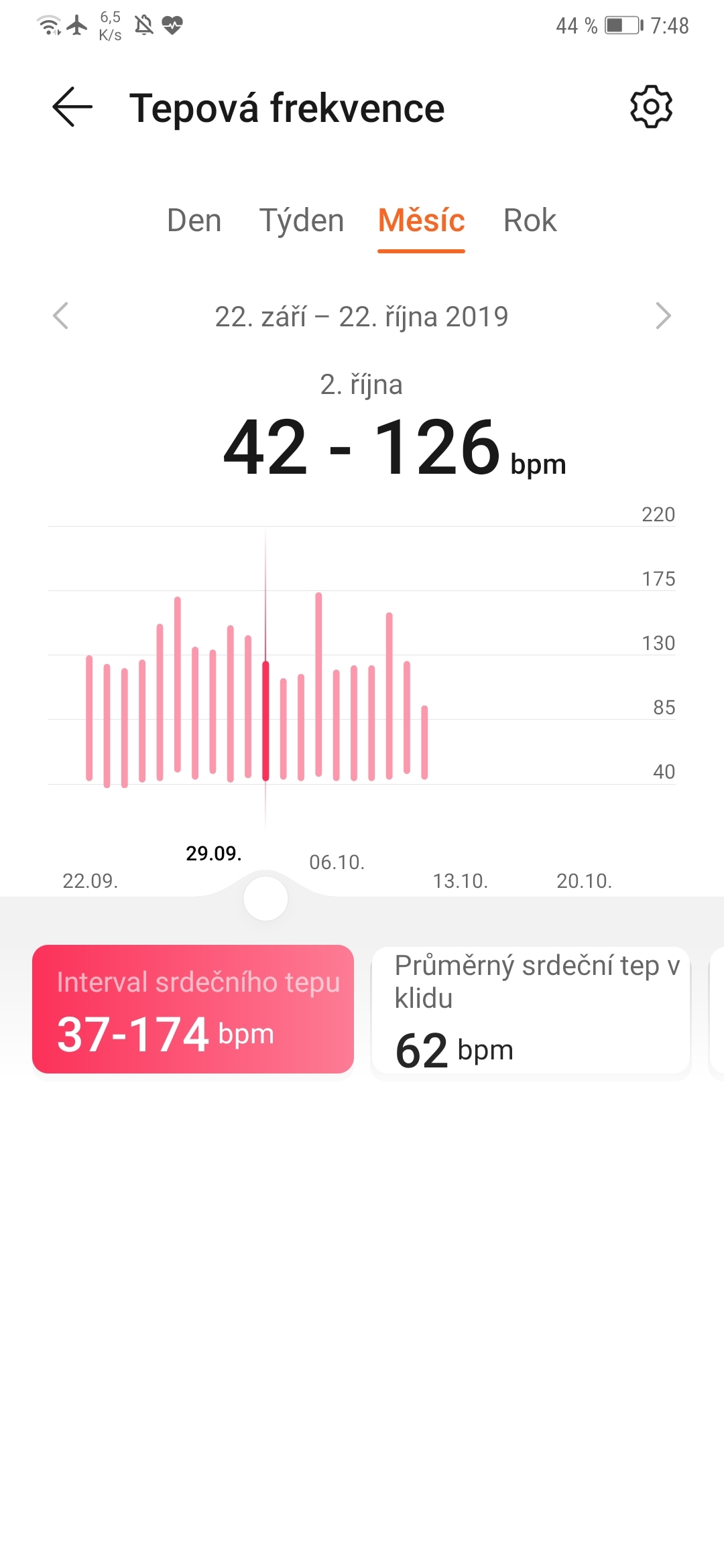
Task: Select the Rok tab
Action: 530,221
